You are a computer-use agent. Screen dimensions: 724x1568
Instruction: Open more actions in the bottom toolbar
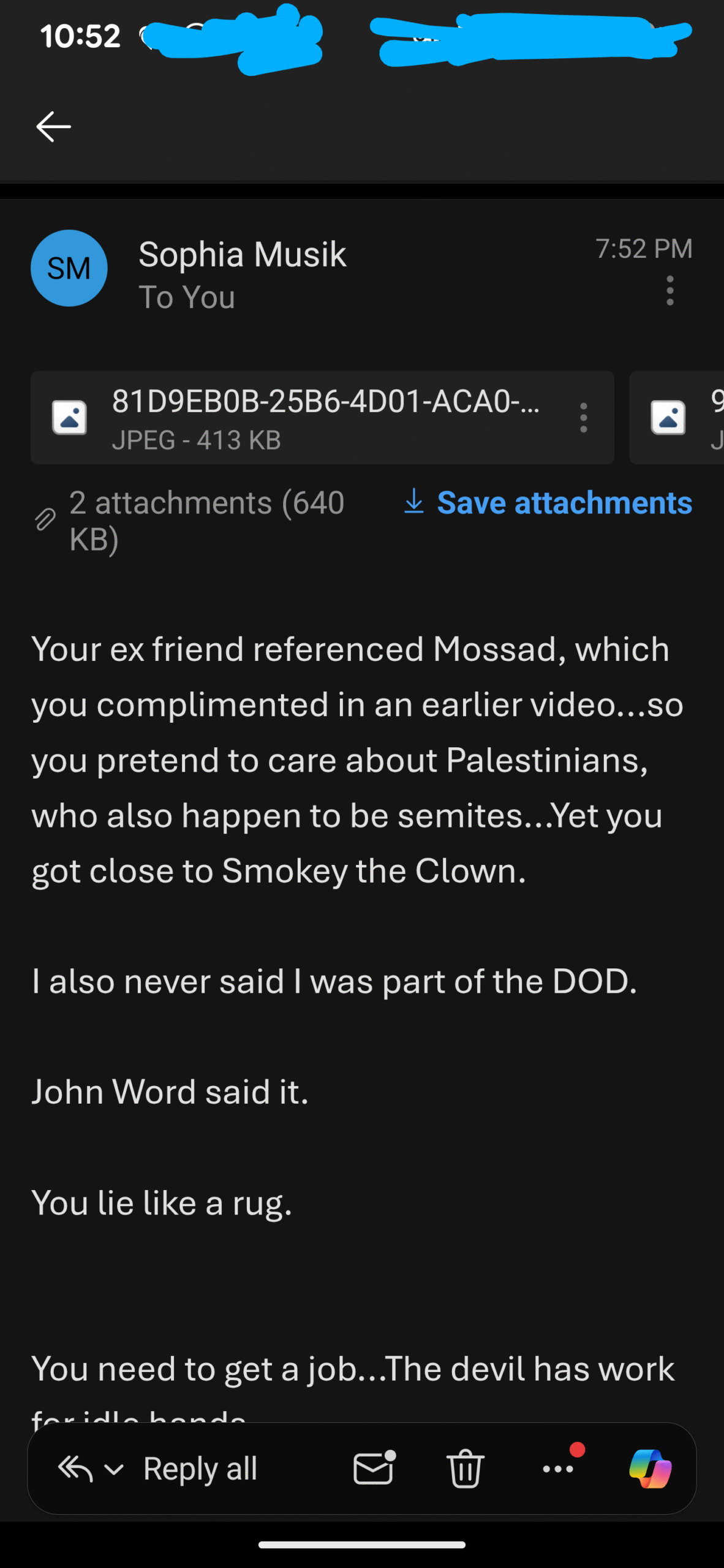pyautogui.click(x=558, y=1468)
